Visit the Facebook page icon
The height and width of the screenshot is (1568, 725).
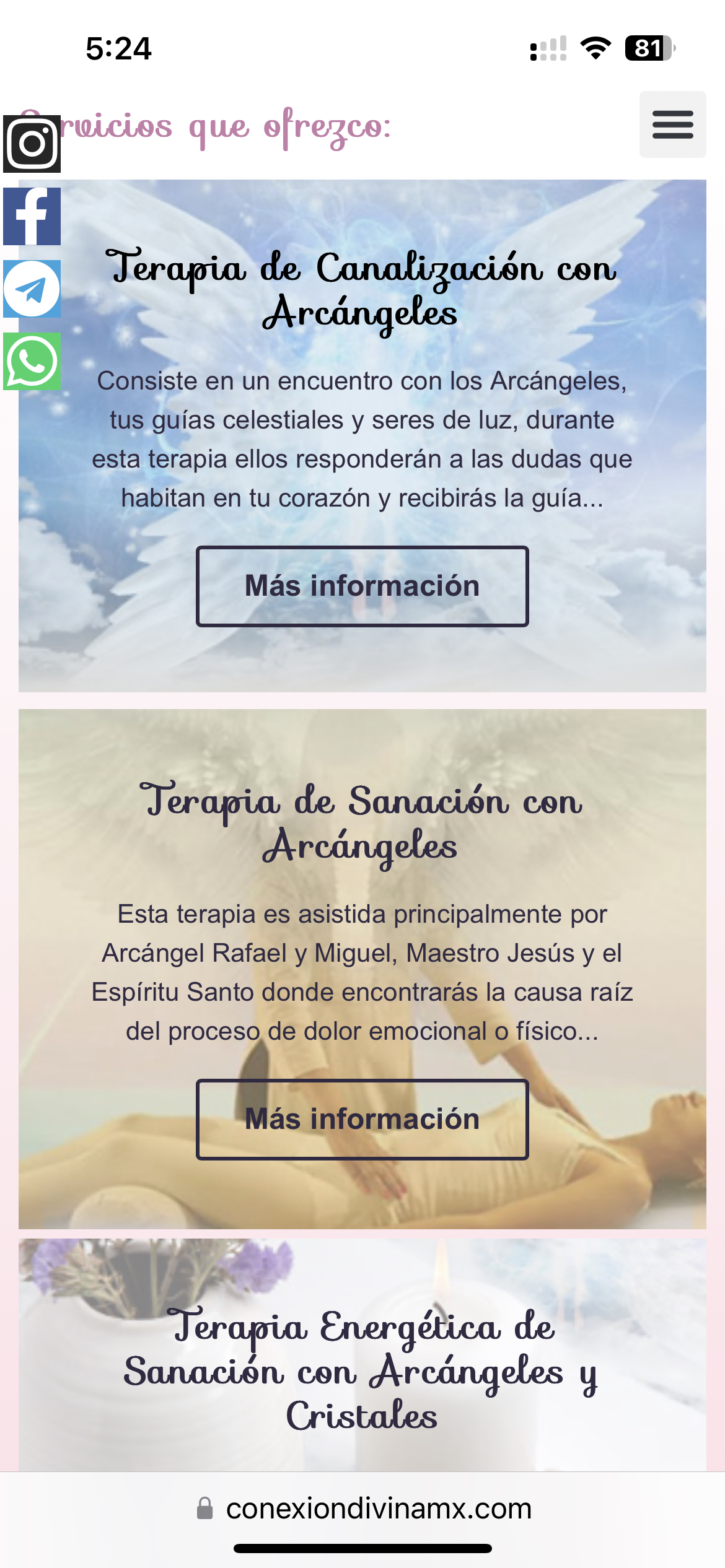click(x=32, y=216)
